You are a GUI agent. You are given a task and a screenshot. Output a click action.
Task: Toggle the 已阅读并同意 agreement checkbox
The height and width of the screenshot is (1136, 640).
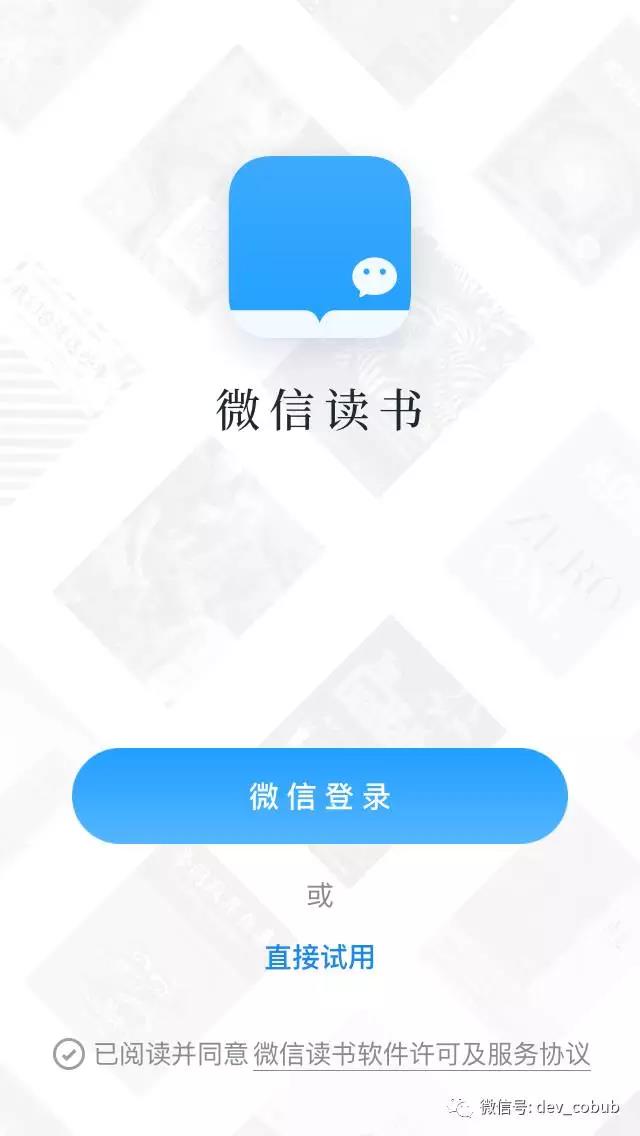click(68, 1054)
